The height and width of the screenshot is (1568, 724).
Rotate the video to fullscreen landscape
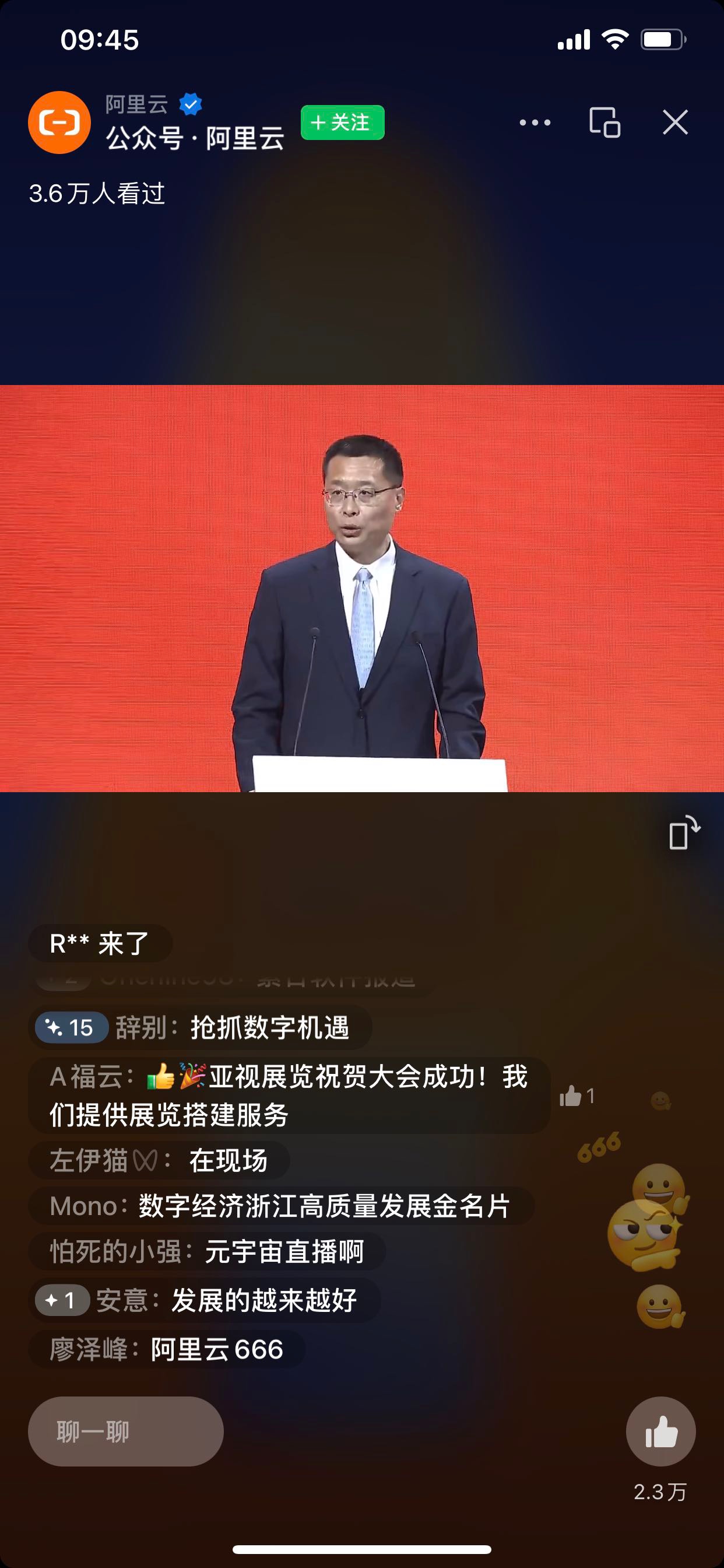tap(684, 832)
